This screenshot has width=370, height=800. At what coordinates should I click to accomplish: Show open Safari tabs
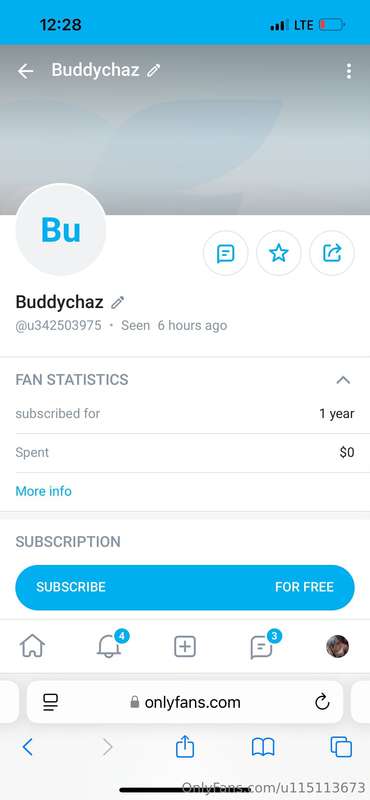click(x=341, y=747)
